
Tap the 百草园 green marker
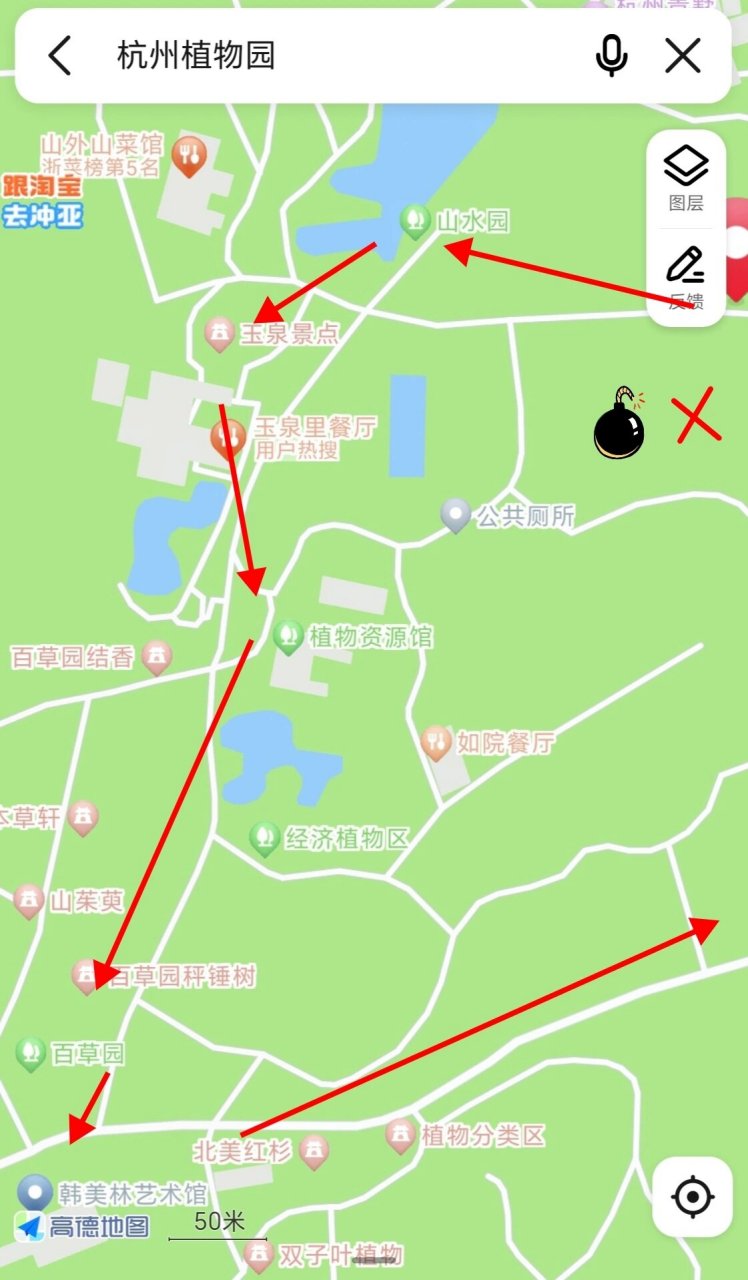(x=29, y=1051)
